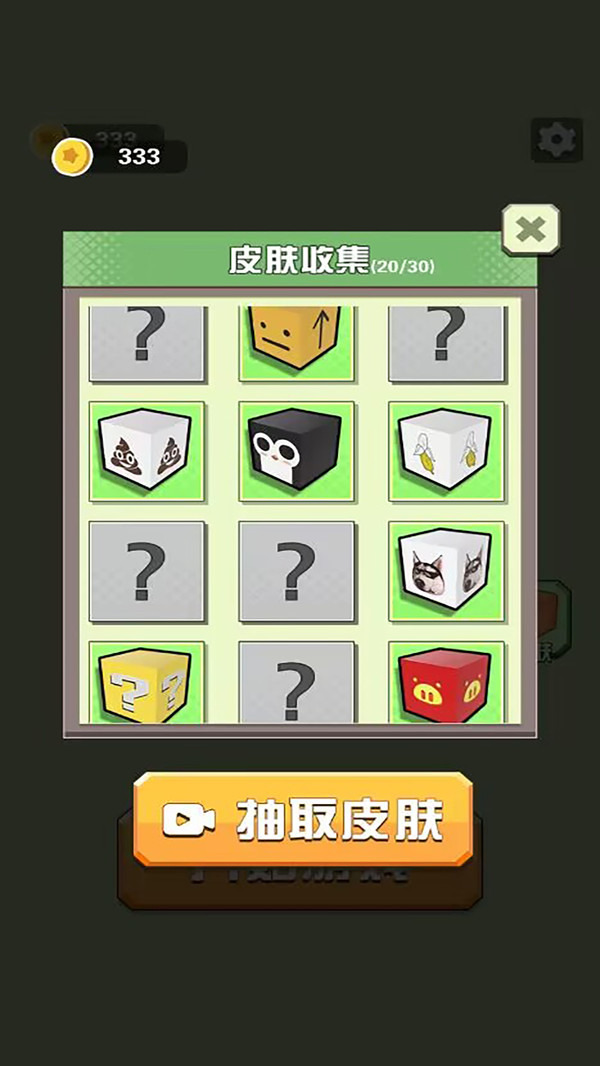
Task: Choose the banana cube skin
Action: pyautogui.click(x=446, y=451)
